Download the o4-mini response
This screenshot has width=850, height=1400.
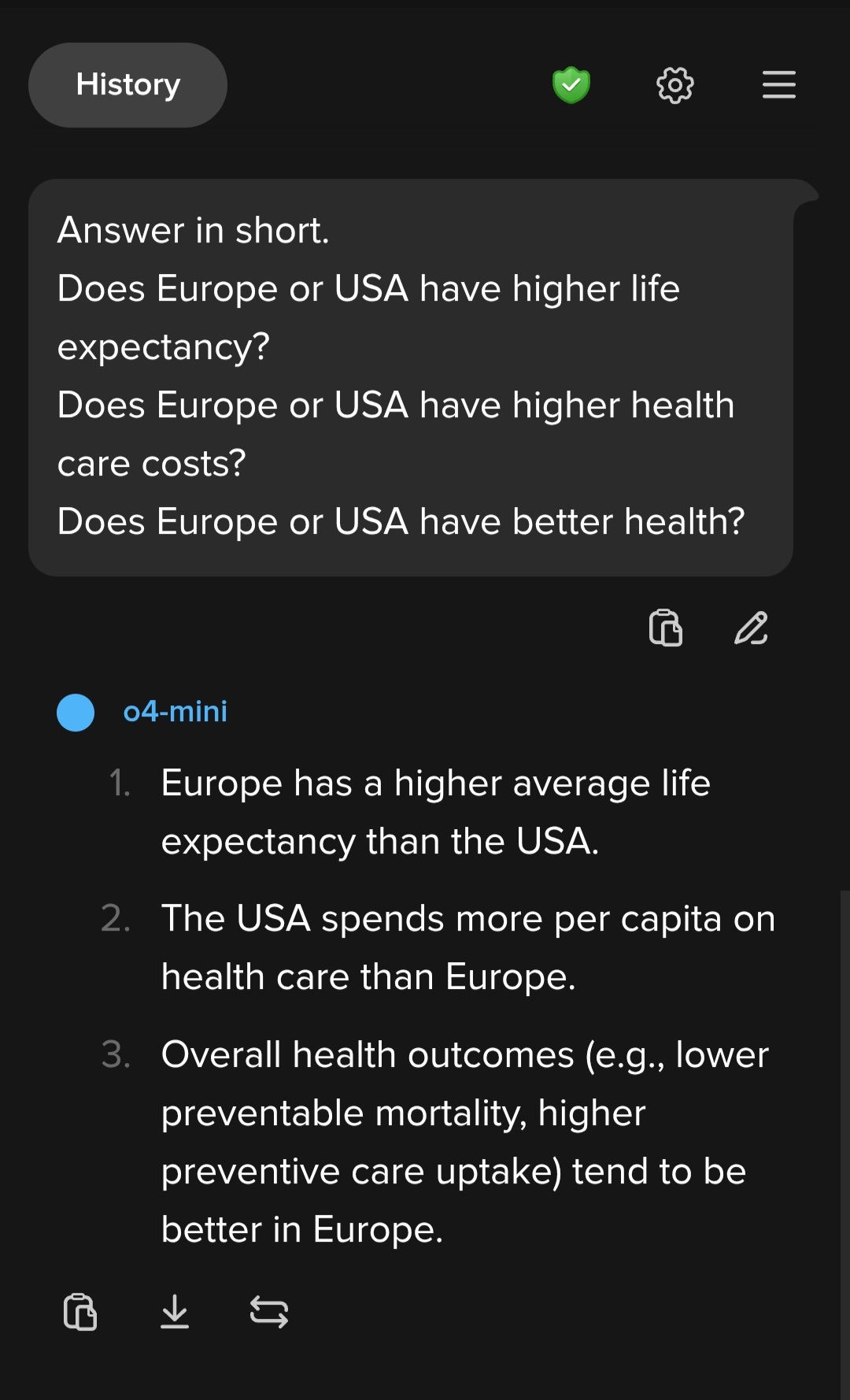tap(175, 1312)
